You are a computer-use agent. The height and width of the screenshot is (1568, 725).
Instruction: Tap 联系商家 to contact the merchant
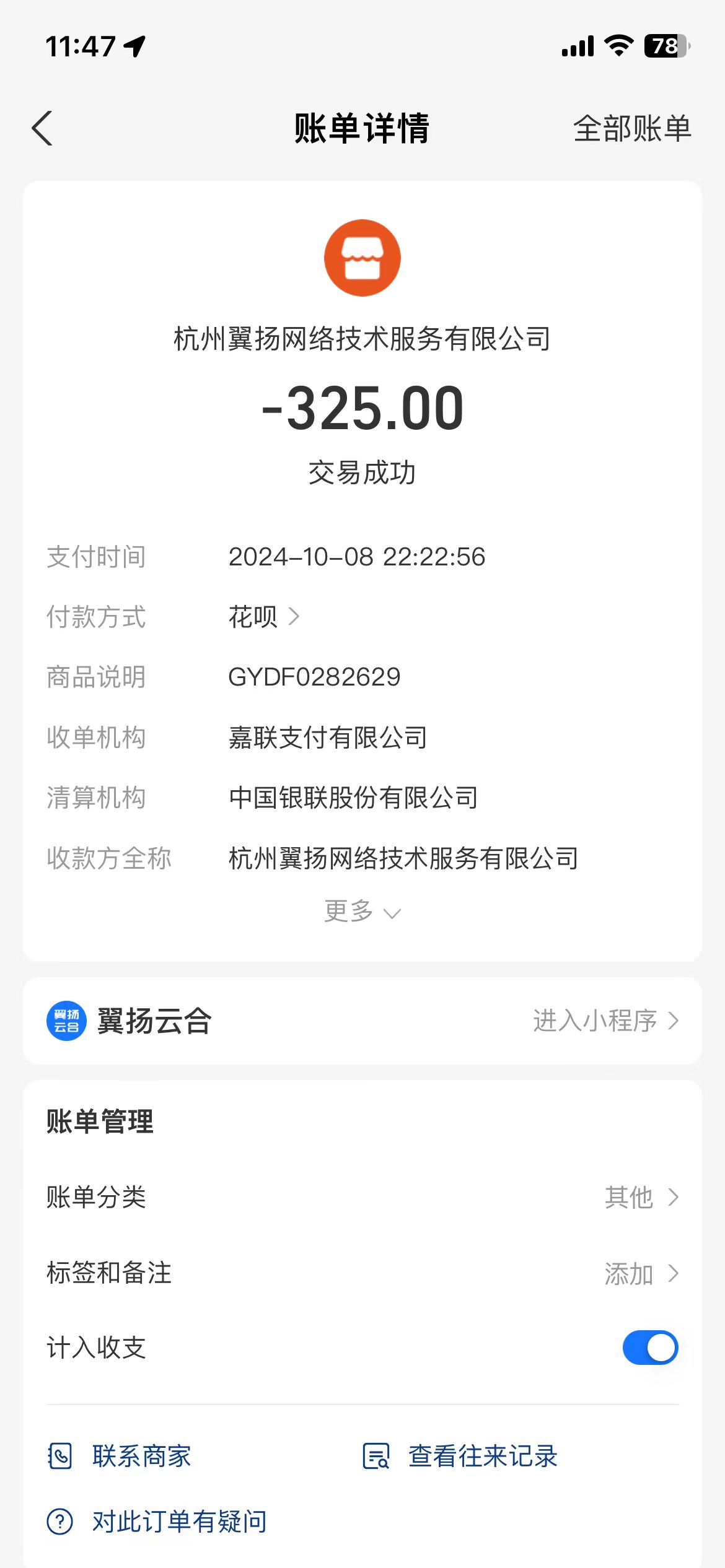tap(120, 1456)
